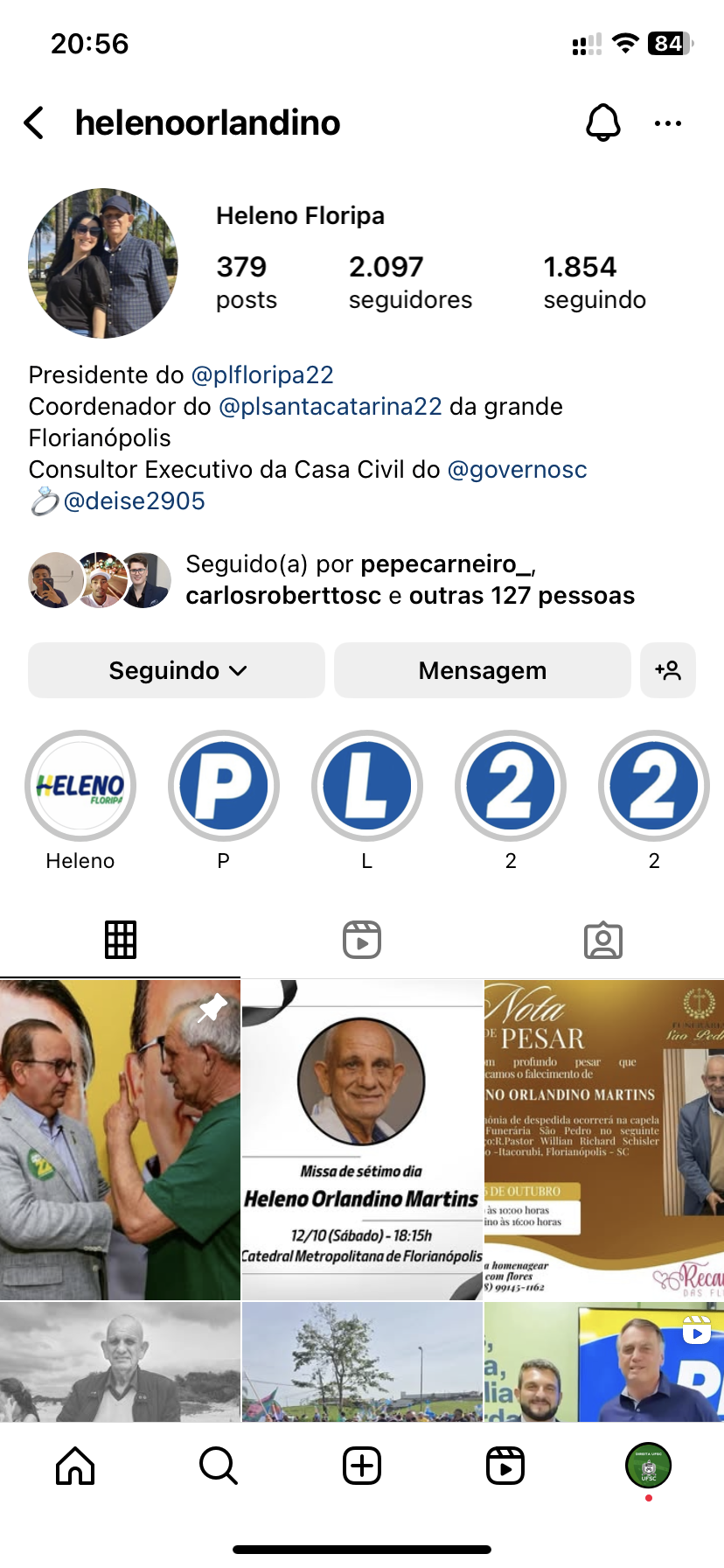Switch to the tagged photos tab

pos(602,940)
